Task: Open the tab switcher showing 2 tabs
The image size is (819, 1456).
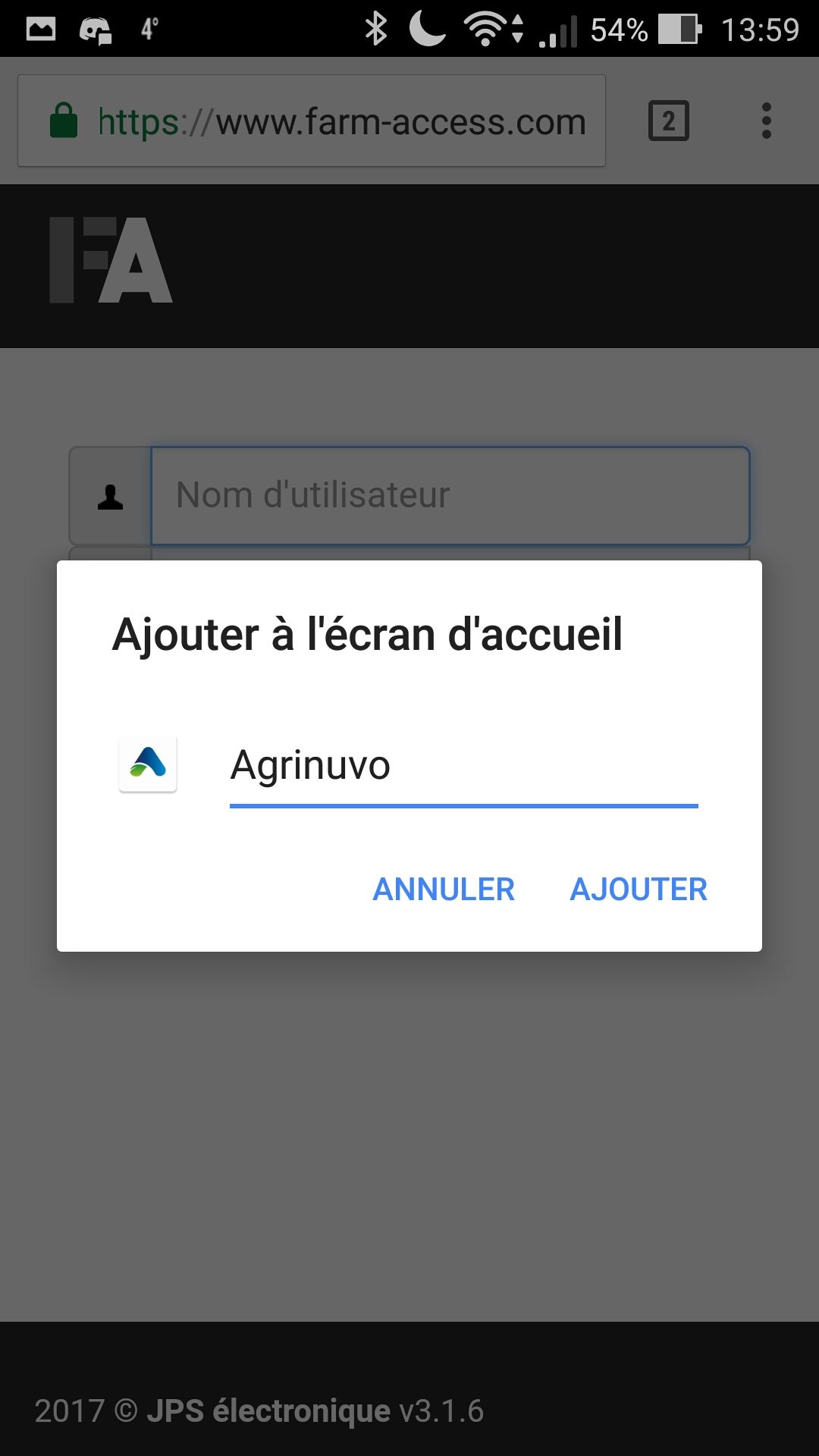Action: 668,121
